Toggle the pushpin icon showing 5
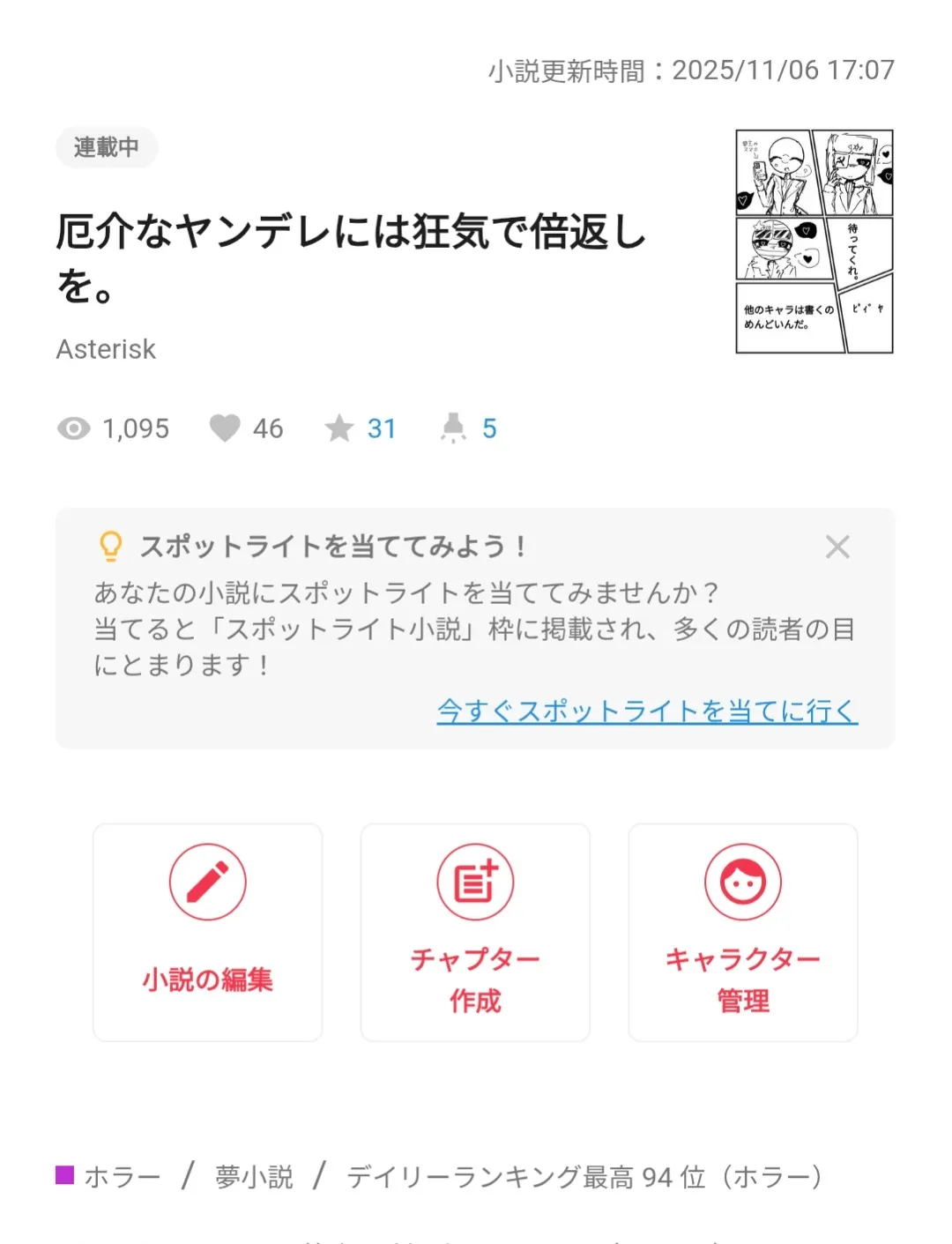Viewport: 952px width, 1244px height. [454, 428]
